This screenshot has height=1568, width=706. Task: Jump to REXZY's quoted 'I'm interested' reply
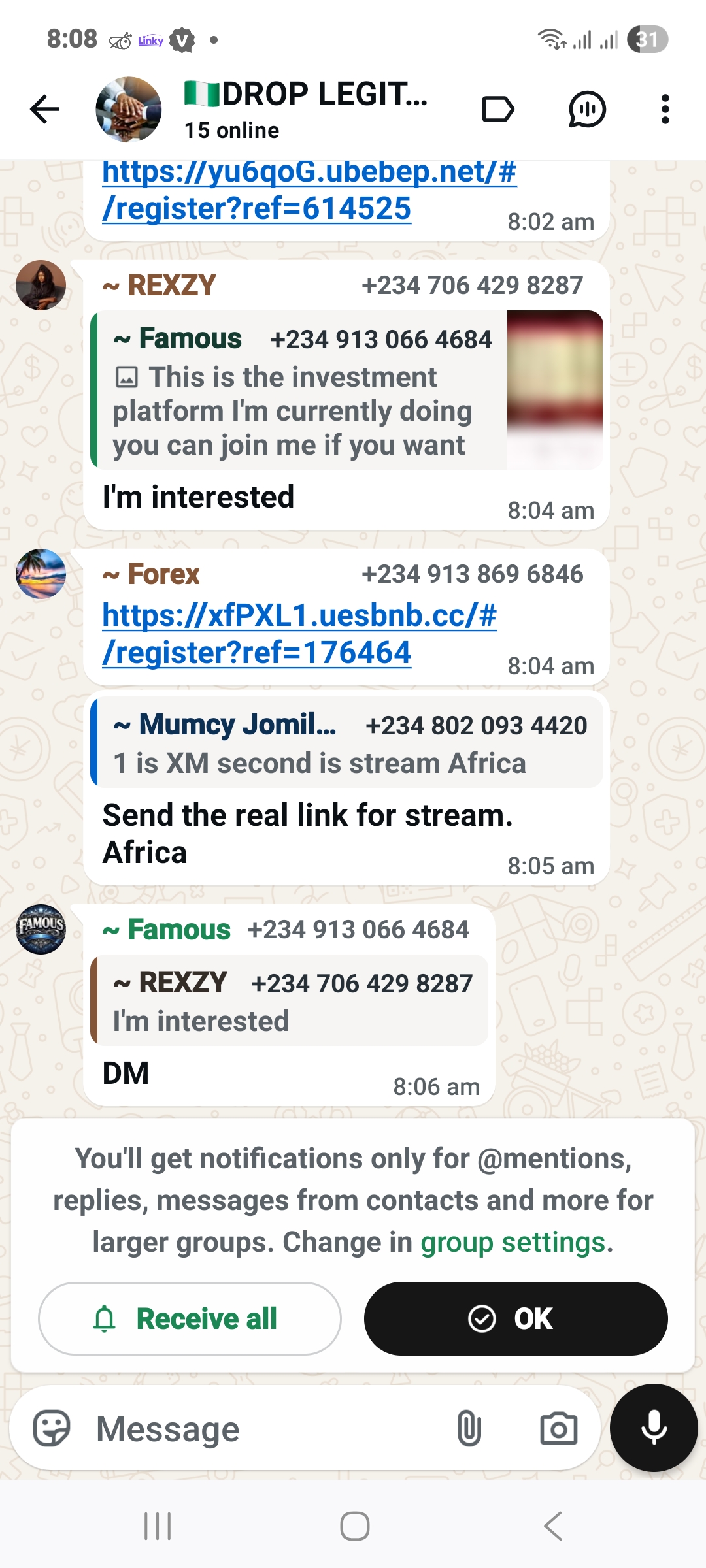point(290,1001)
